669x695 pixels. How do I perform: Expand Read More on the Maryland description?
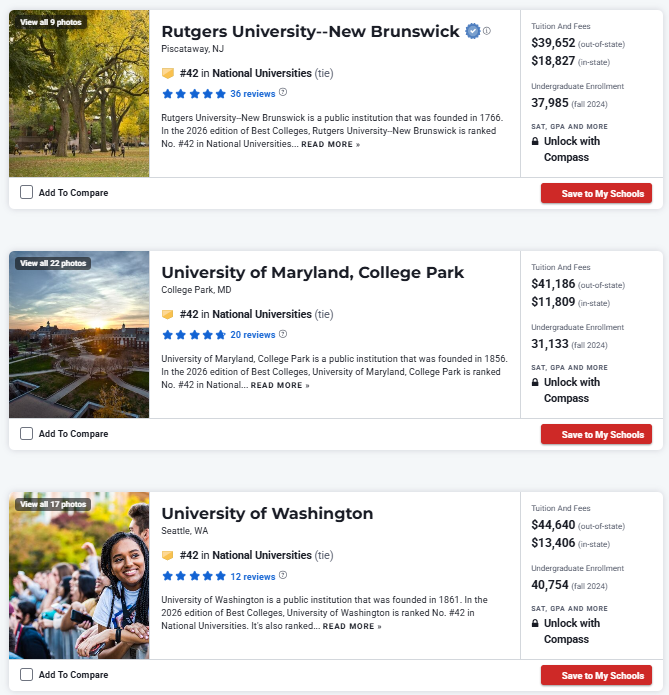click(279, 386)
